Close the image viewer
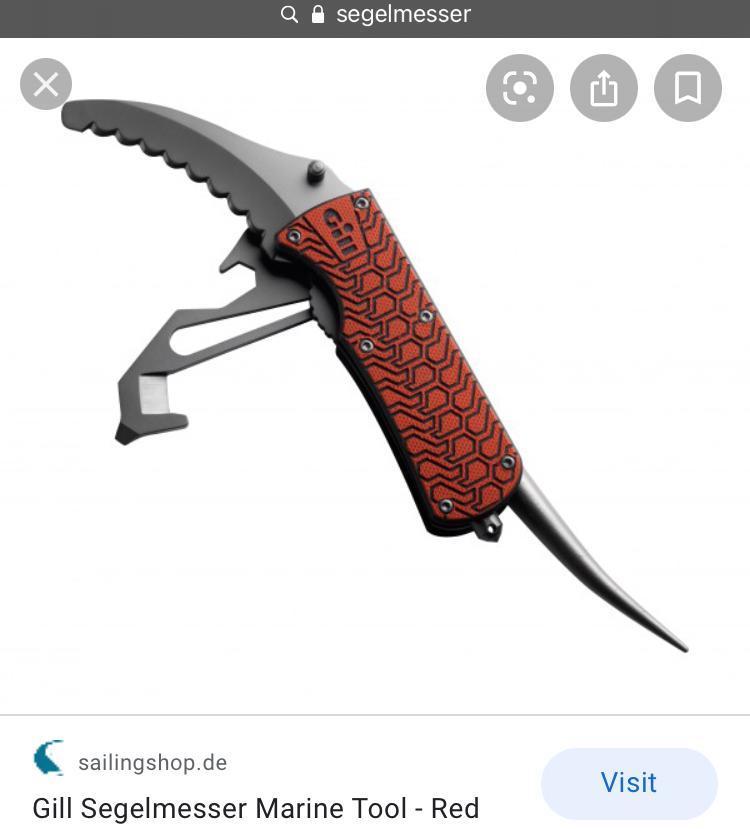The image size is (750, 829). (x=46, y=84)
